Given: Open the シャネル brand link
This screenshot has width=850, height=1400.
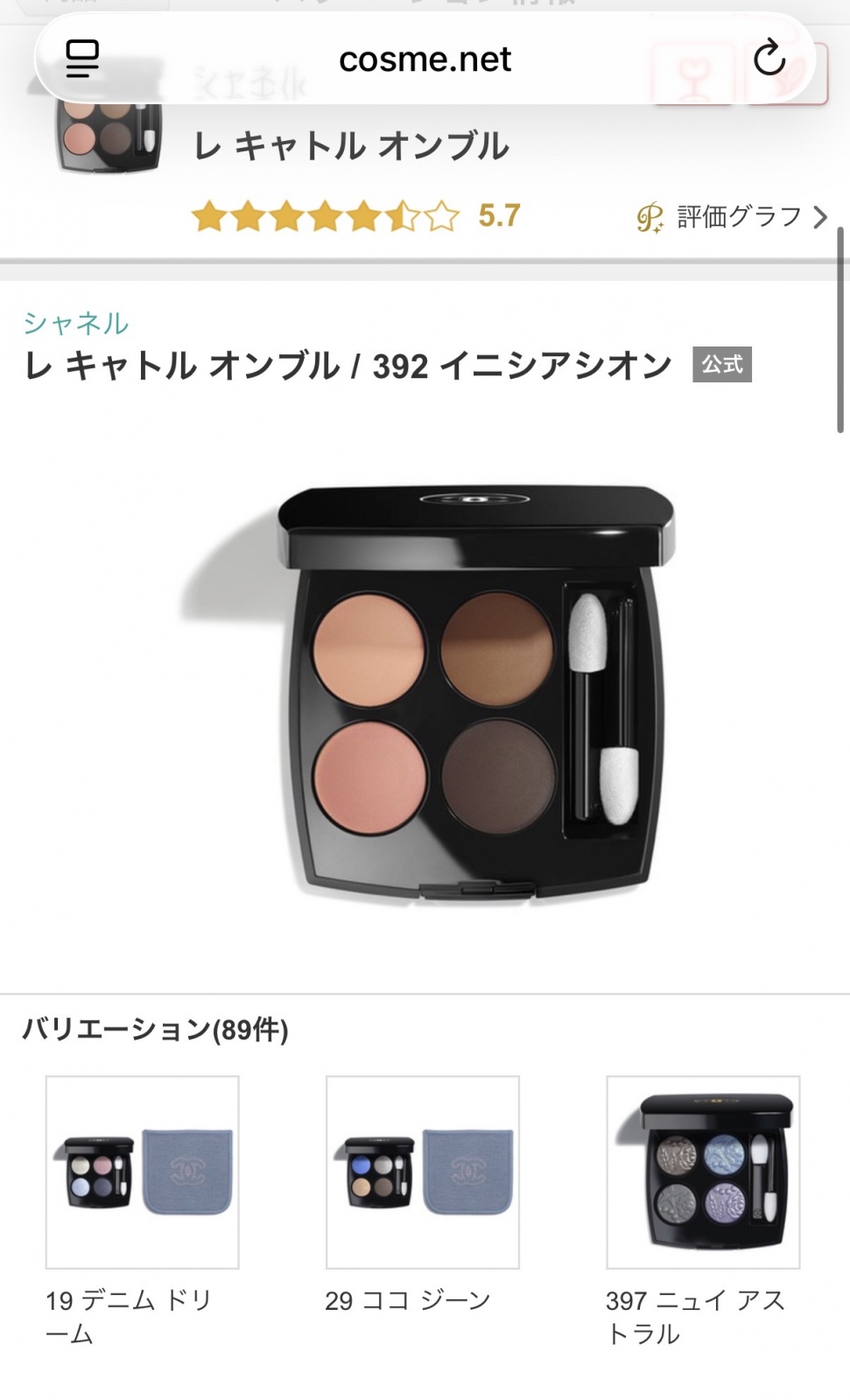Looking at the screenshot, I should click(x=75, y=324).
